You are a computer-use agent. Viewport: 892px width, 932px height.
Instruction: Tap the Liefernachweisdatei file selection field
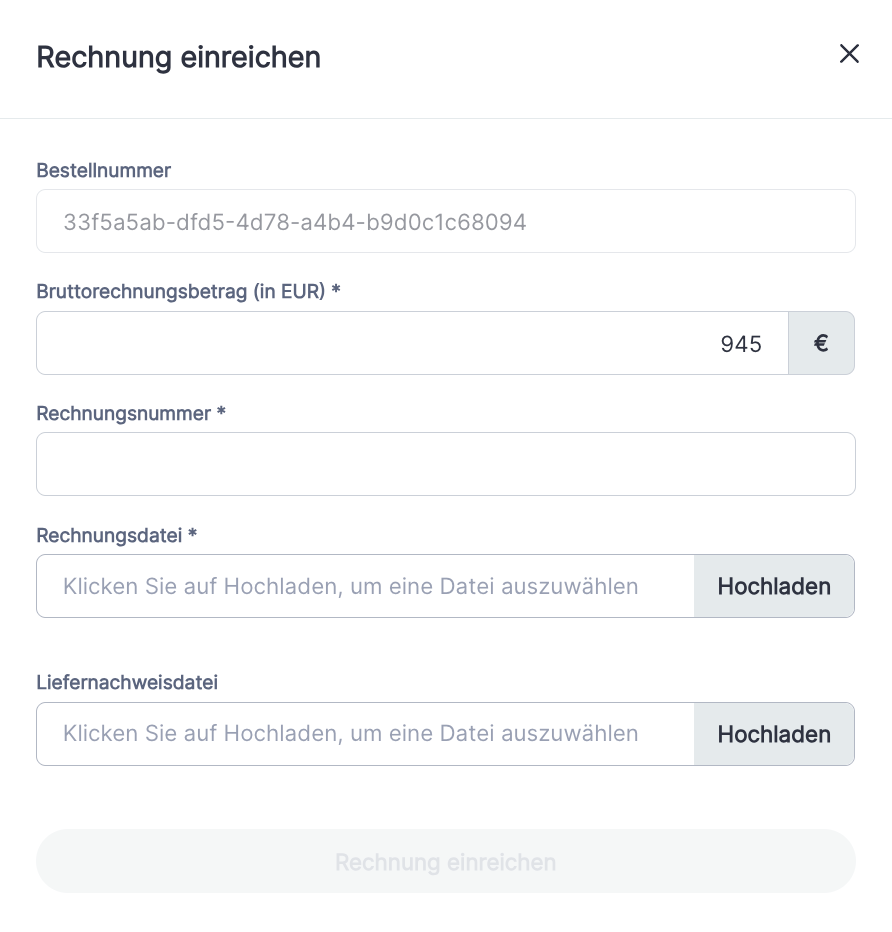(x=365, y=734)
